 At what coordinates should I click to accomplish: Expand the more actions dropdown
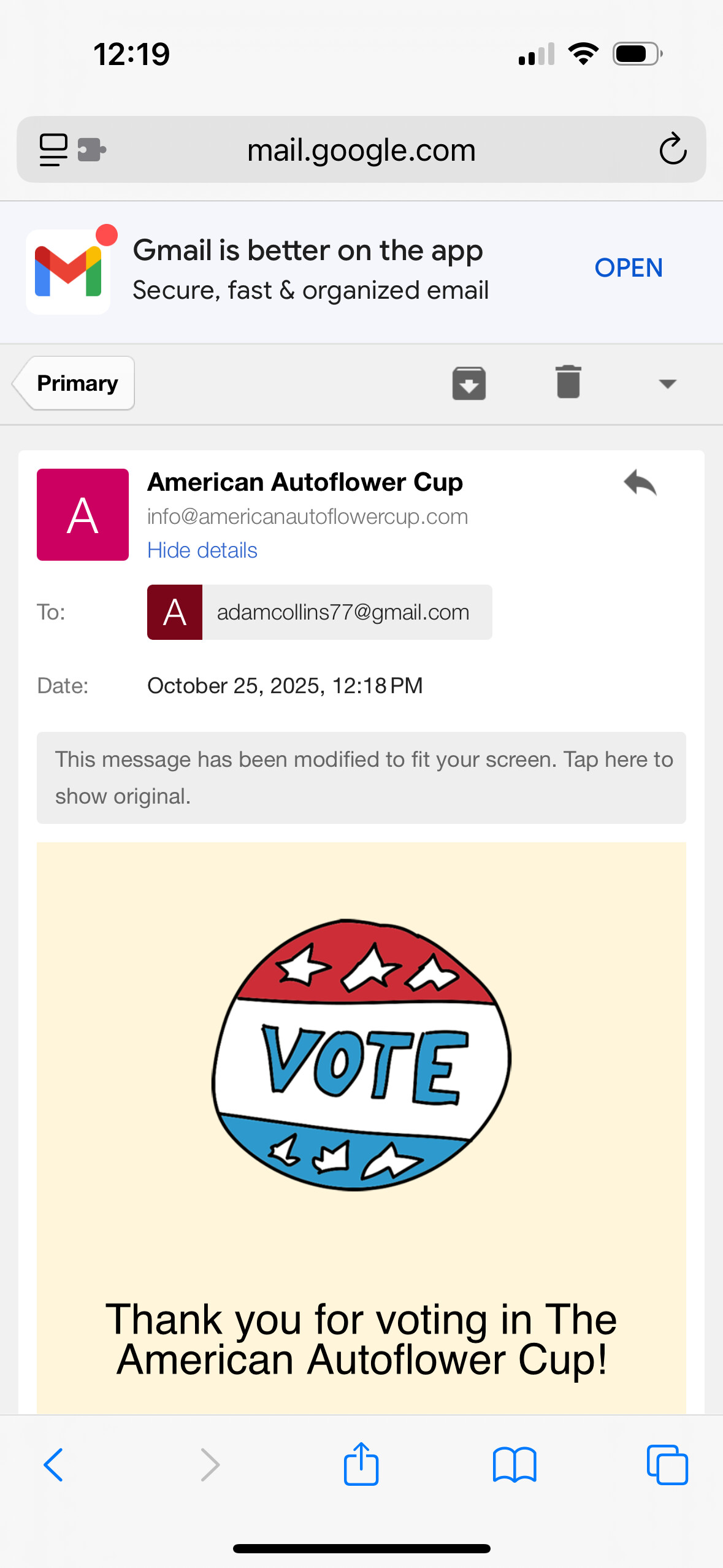(x=667, y=384)
